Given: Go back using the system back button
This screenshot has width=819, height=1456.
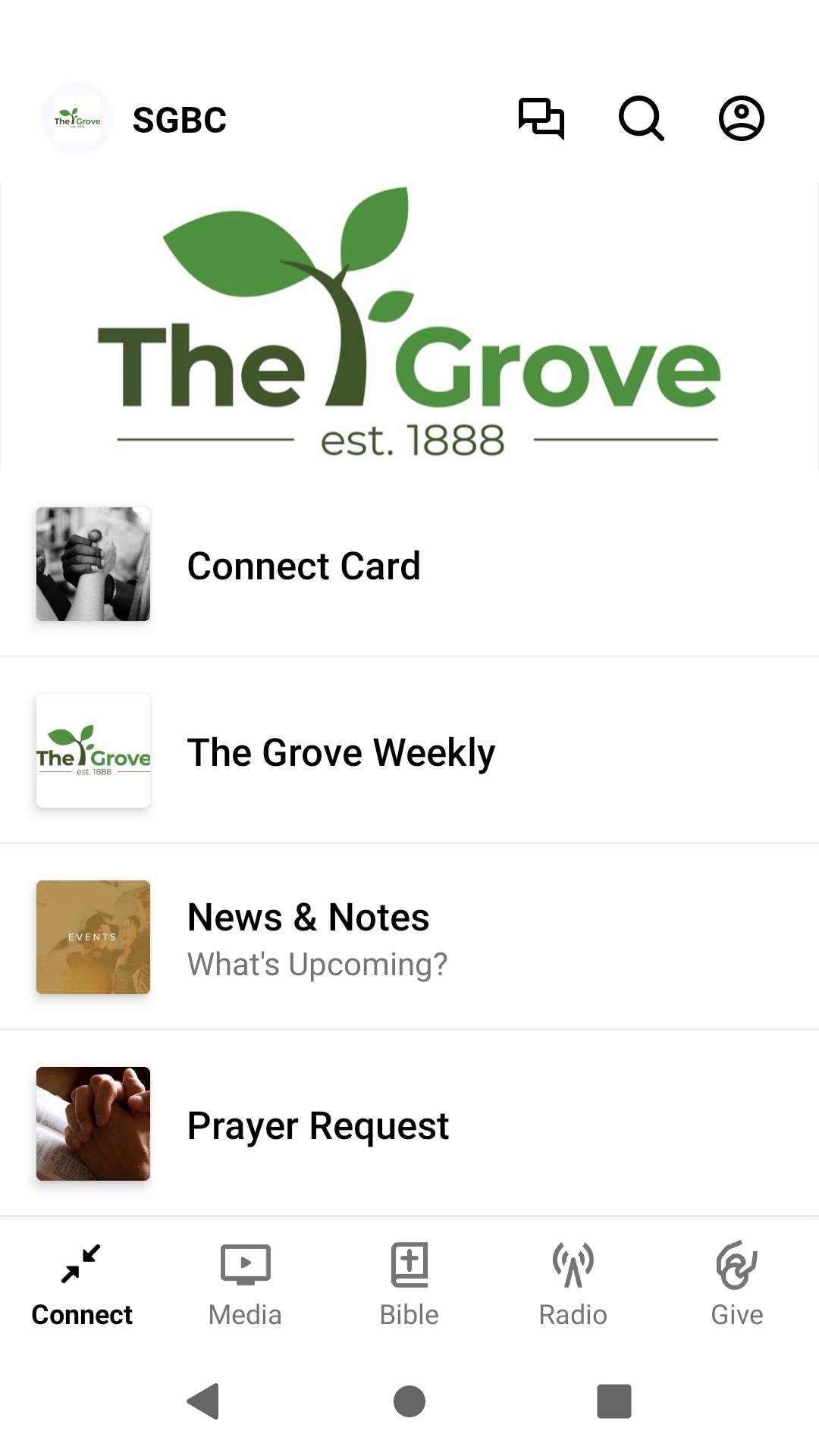Looking at the screenshot, I should (x=203, y=1401).
